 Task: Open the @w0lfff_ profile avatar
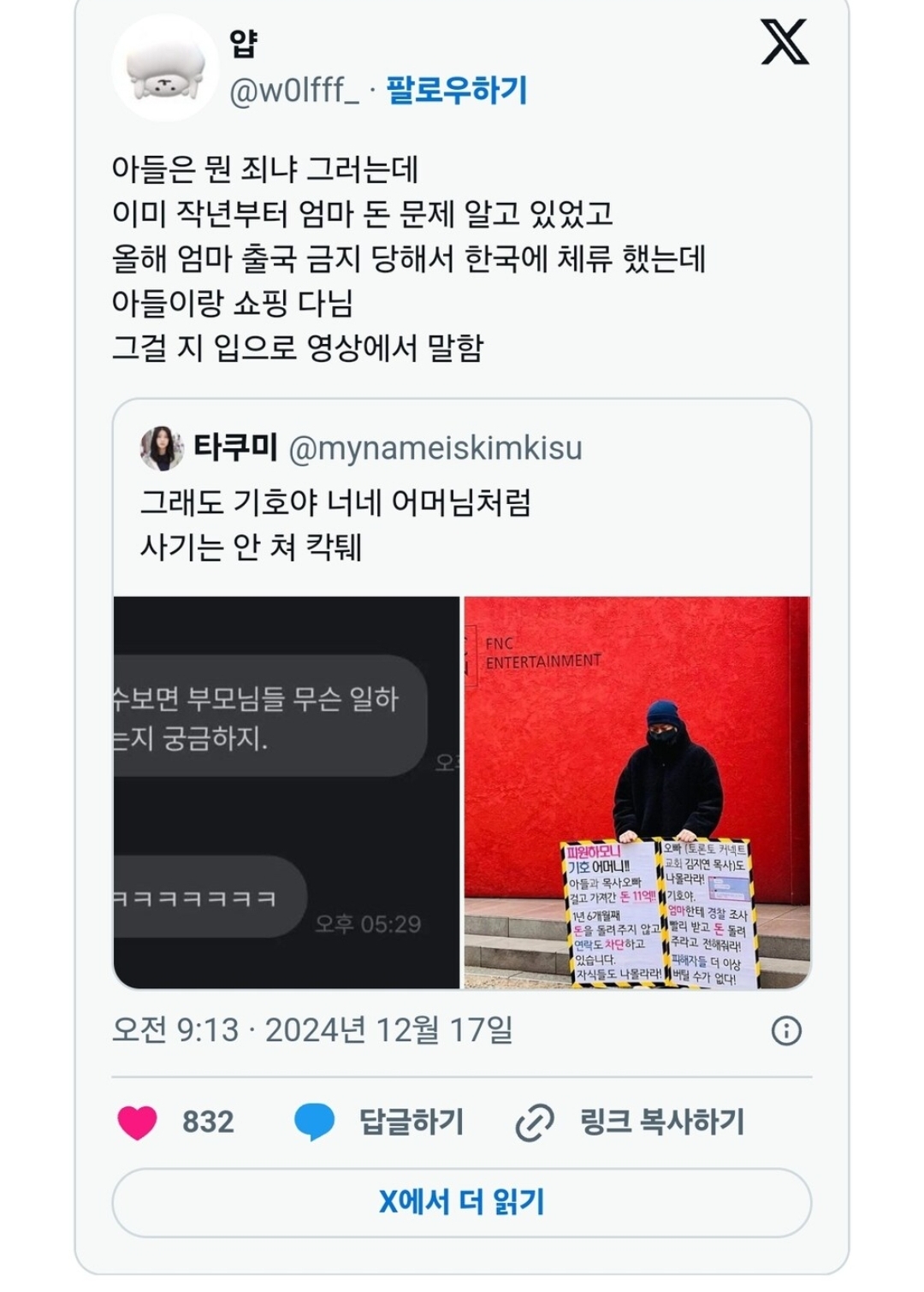(x=167, y=68)
